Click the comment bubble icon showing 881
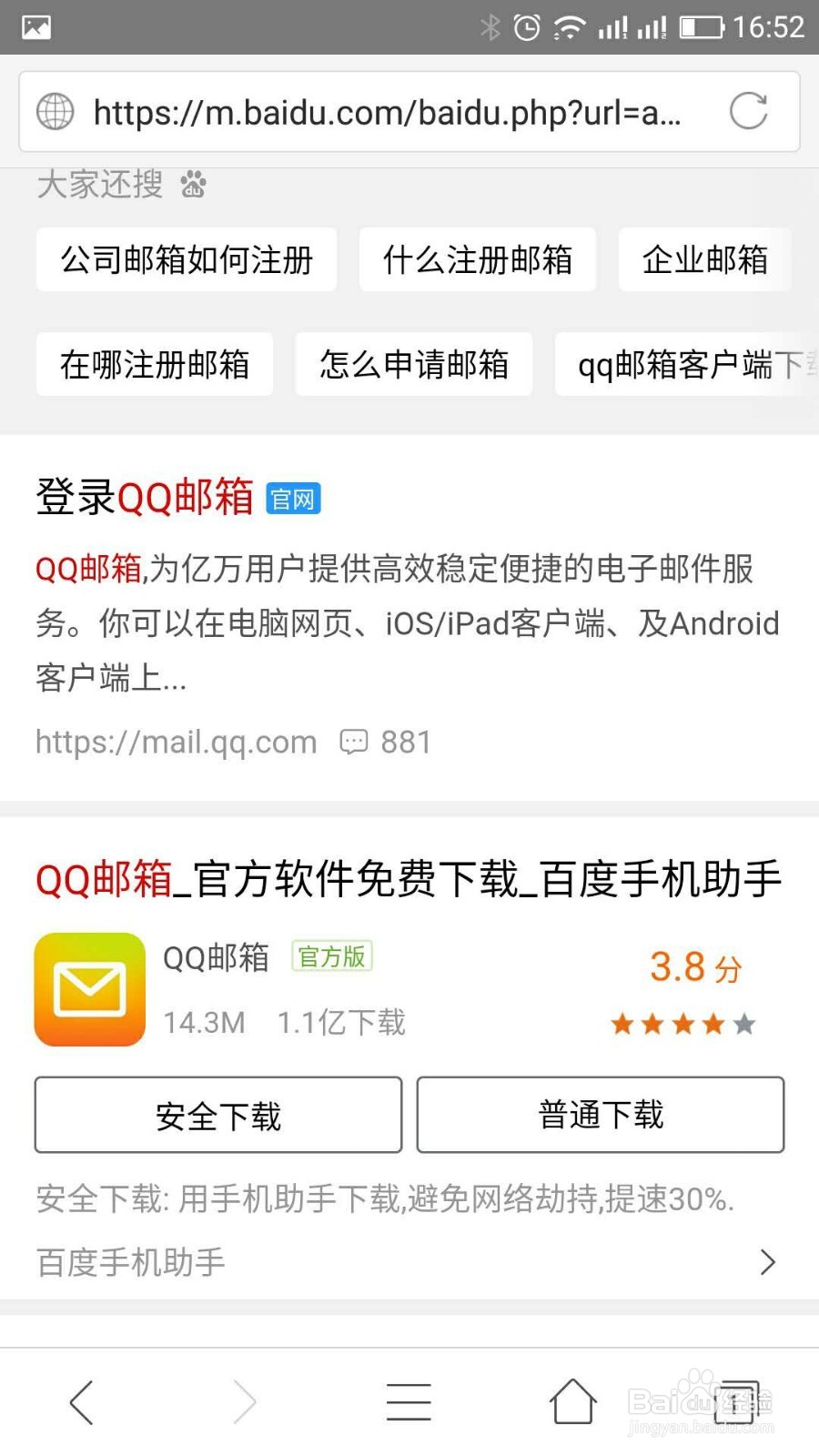This screenshot has width=819, height=1456. [x=356, y=742]
